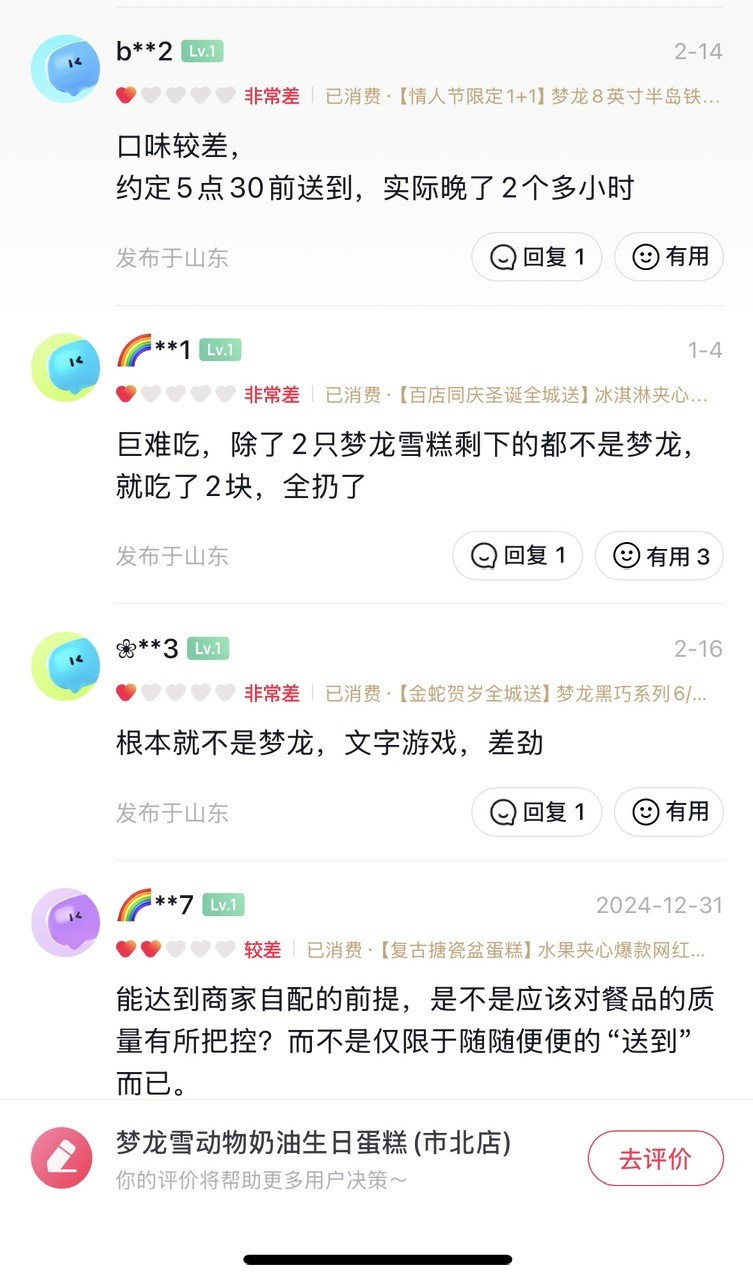Reply to the 巨难吃 review
Viewport: 753px width, 1280px height.
517,555
